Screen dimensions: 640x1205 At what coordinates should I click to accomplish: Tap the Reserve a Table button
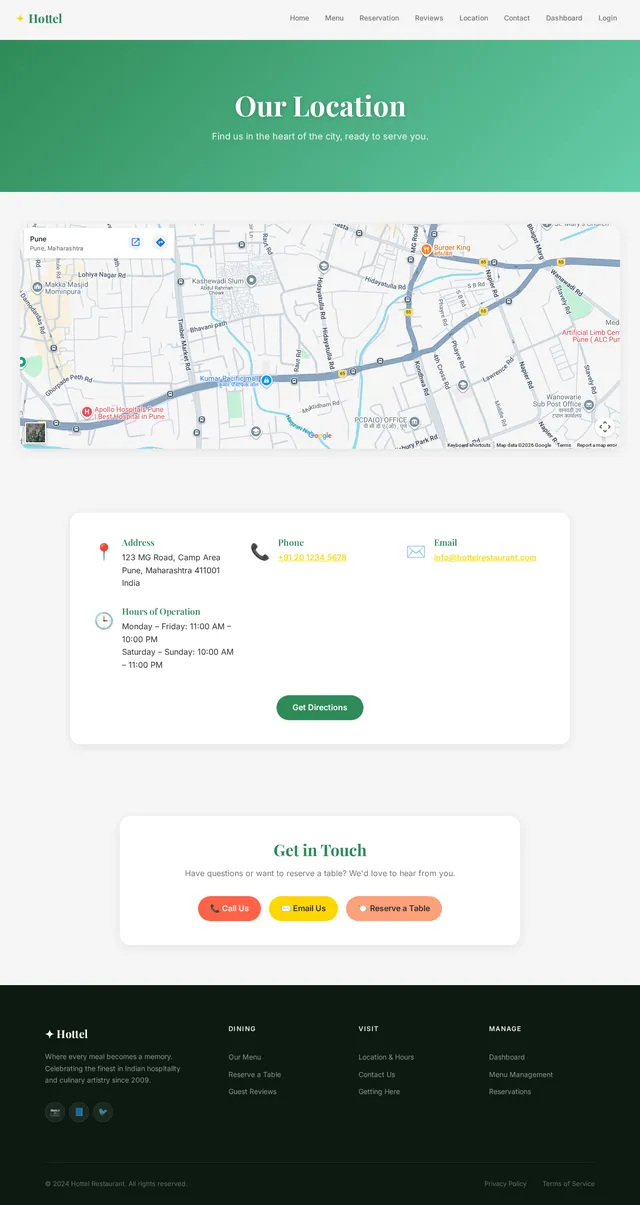pos(394,909)
